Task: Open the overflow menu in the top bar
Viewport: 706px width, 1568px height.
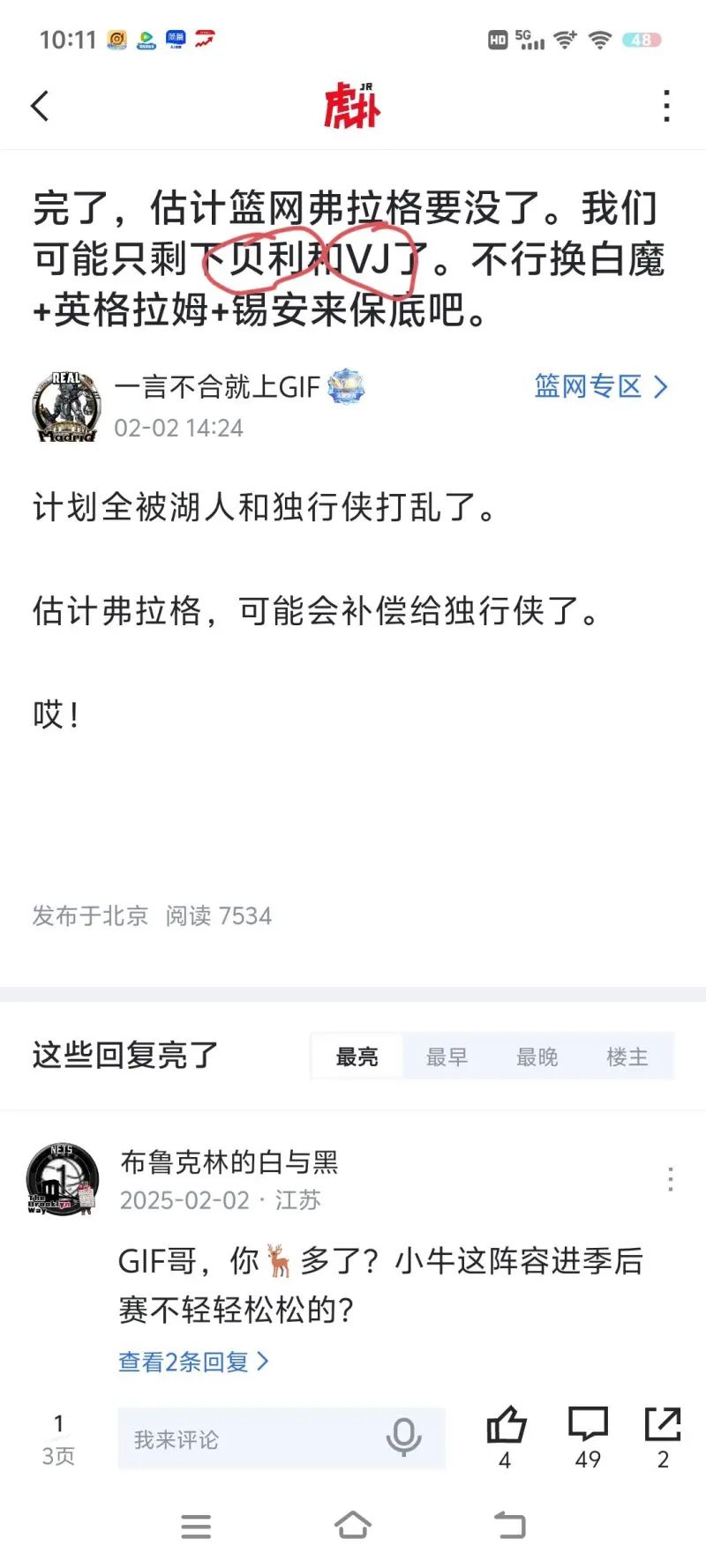Action: [x=666, y=106]
